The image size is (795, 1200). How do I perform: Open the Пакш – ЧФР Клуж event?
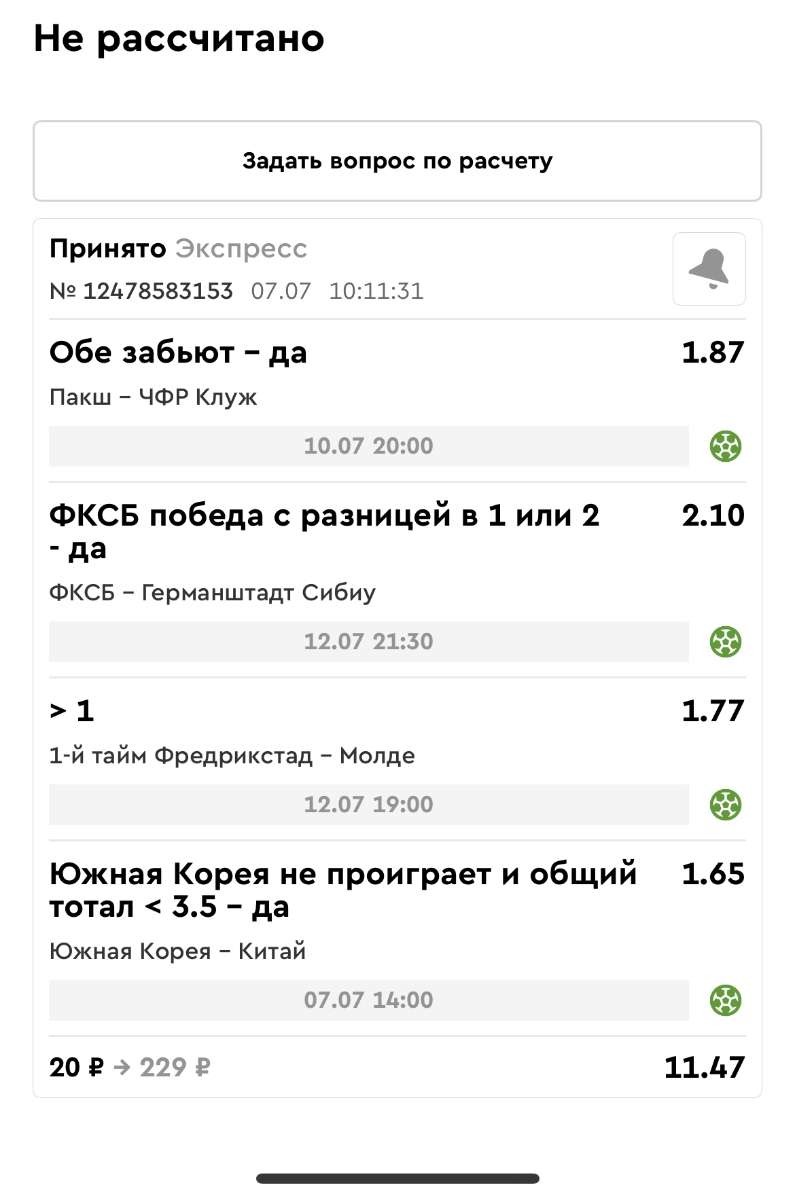click(153, 398)
